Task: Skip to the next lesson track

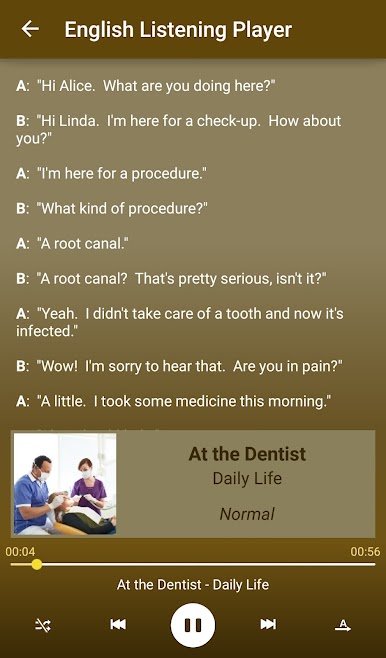Action: [x=268, y=624]
